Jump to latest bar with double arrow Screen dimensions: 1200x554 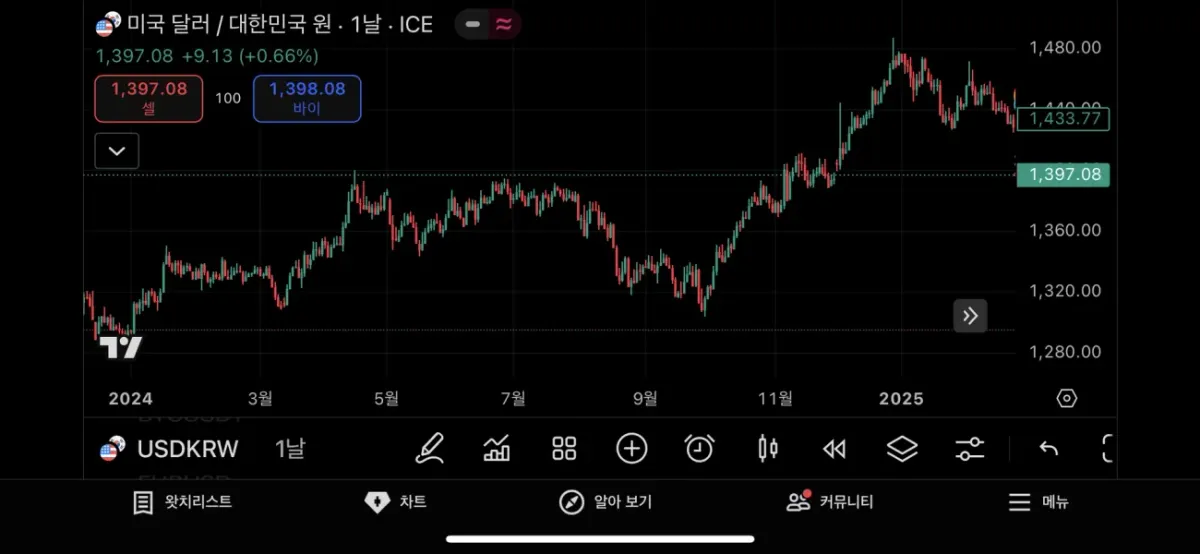click(x=970, y=316)
